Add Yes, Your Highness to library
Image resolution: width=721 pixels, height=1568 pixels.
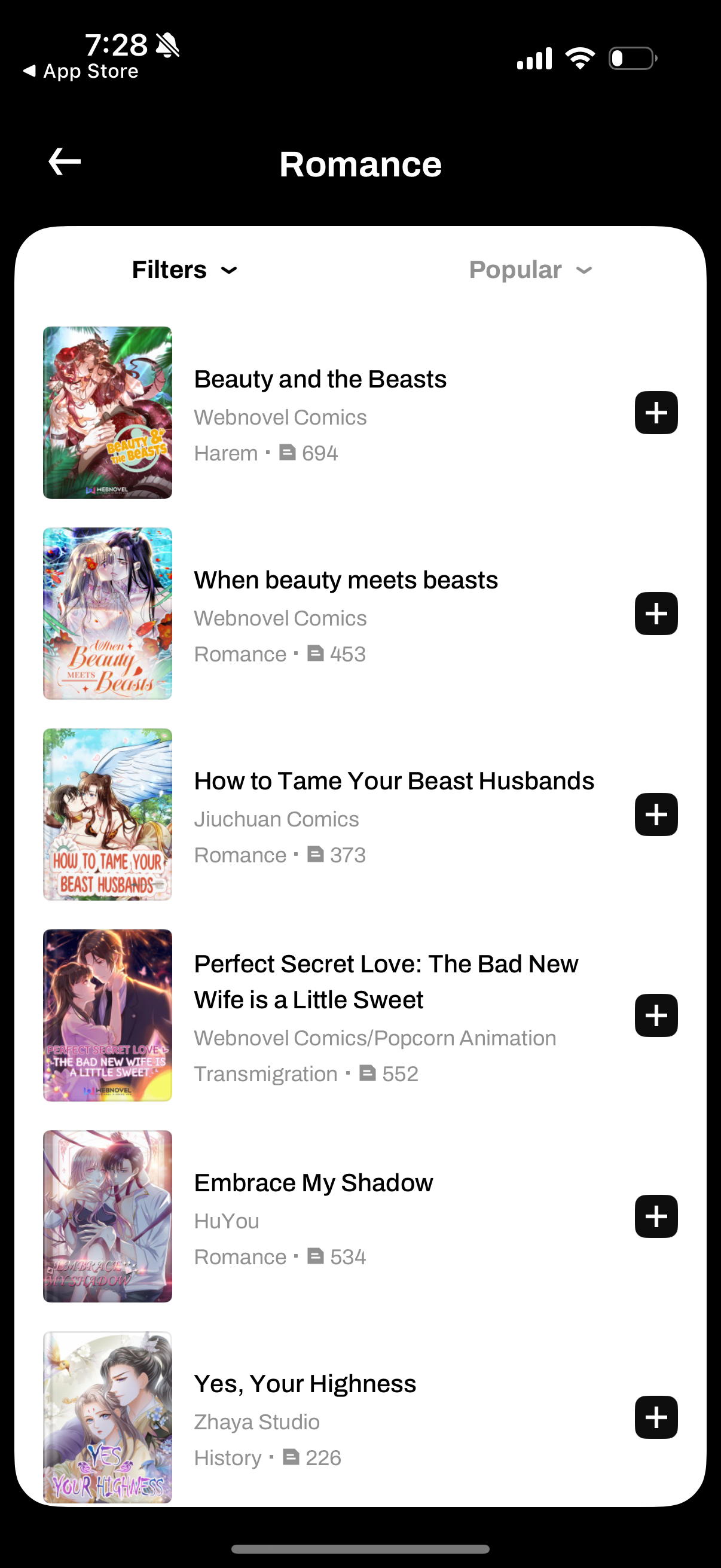[655, 1417]
